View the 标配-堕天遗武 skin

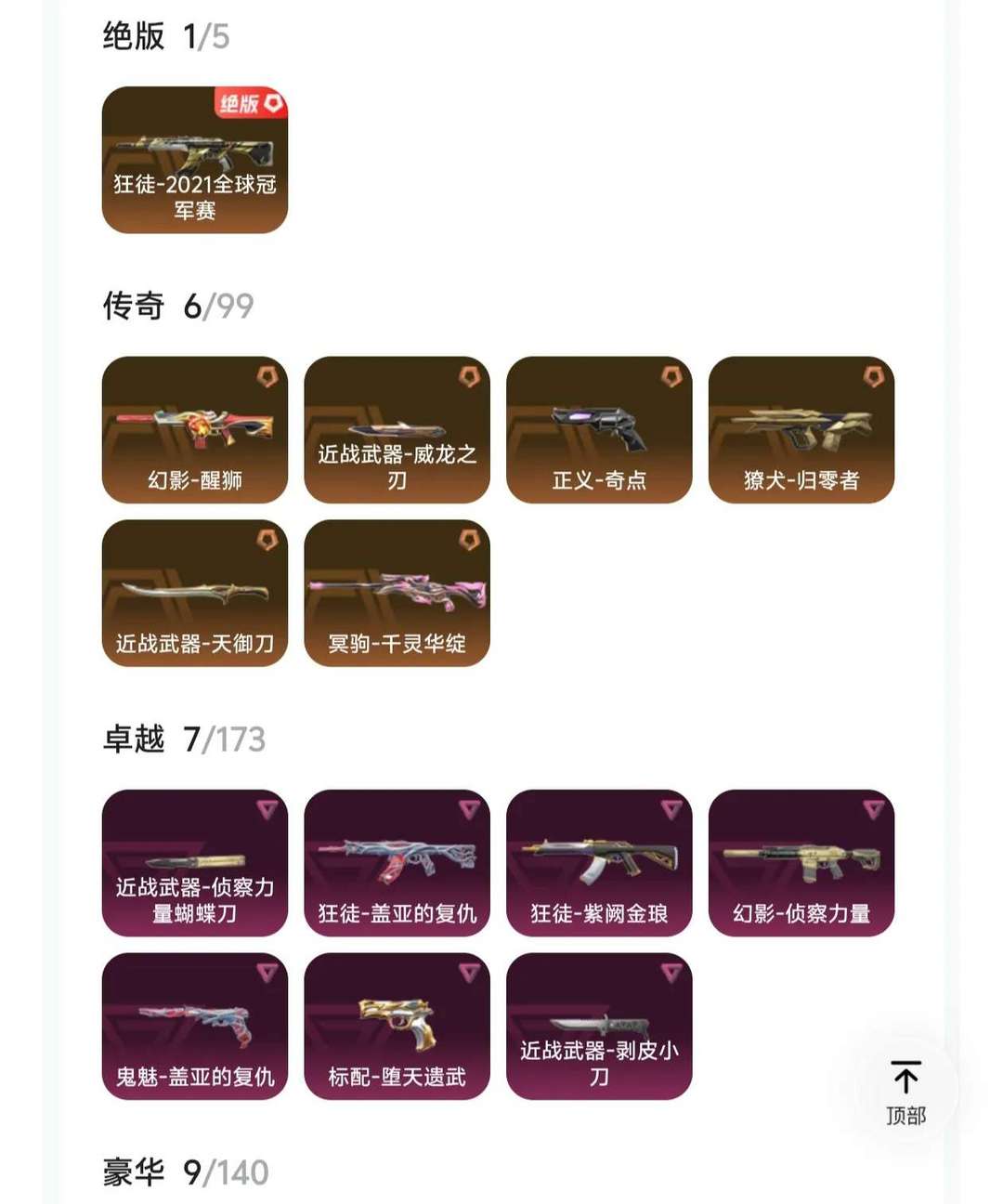tap(397, 1027)
